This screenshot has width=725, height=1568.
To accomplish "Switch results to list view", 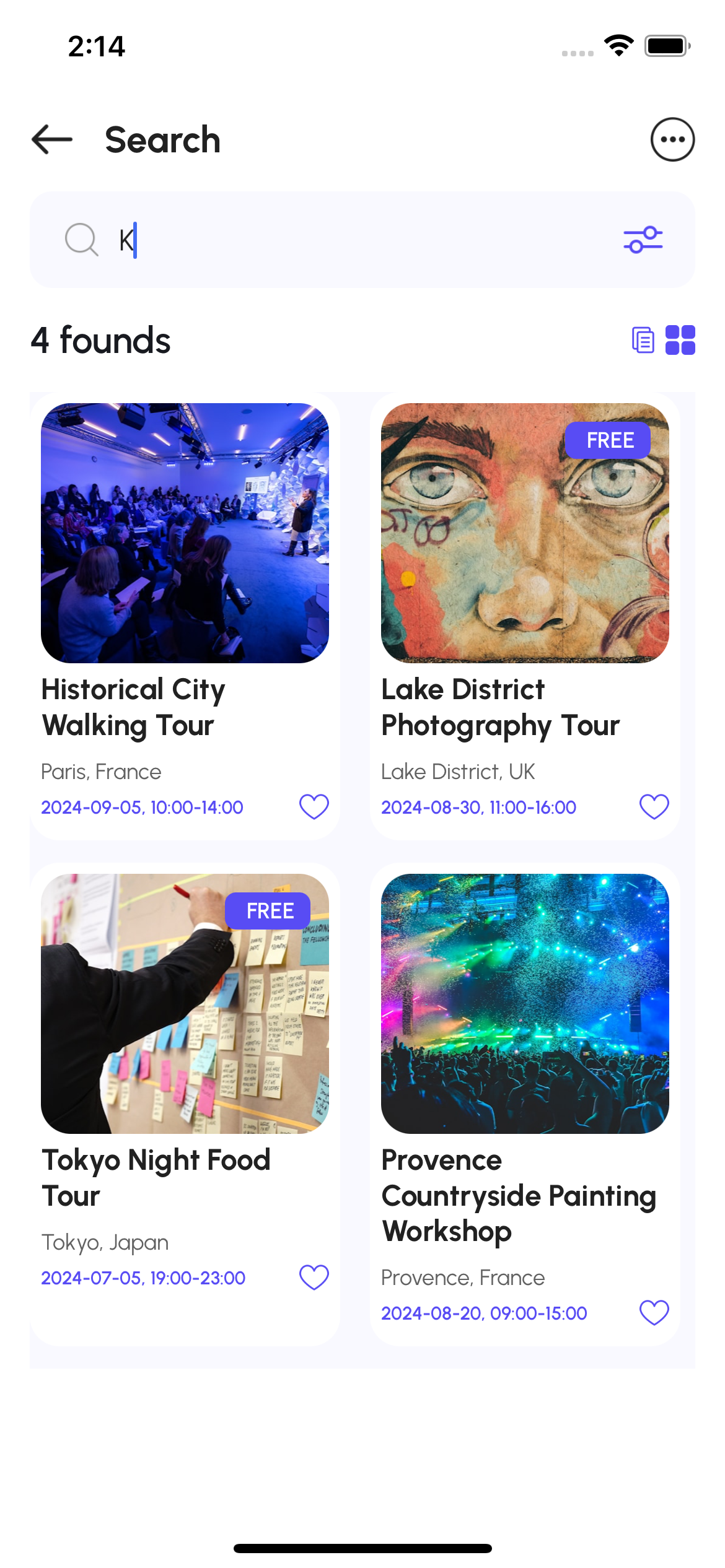I will click(x=643, y=340).
